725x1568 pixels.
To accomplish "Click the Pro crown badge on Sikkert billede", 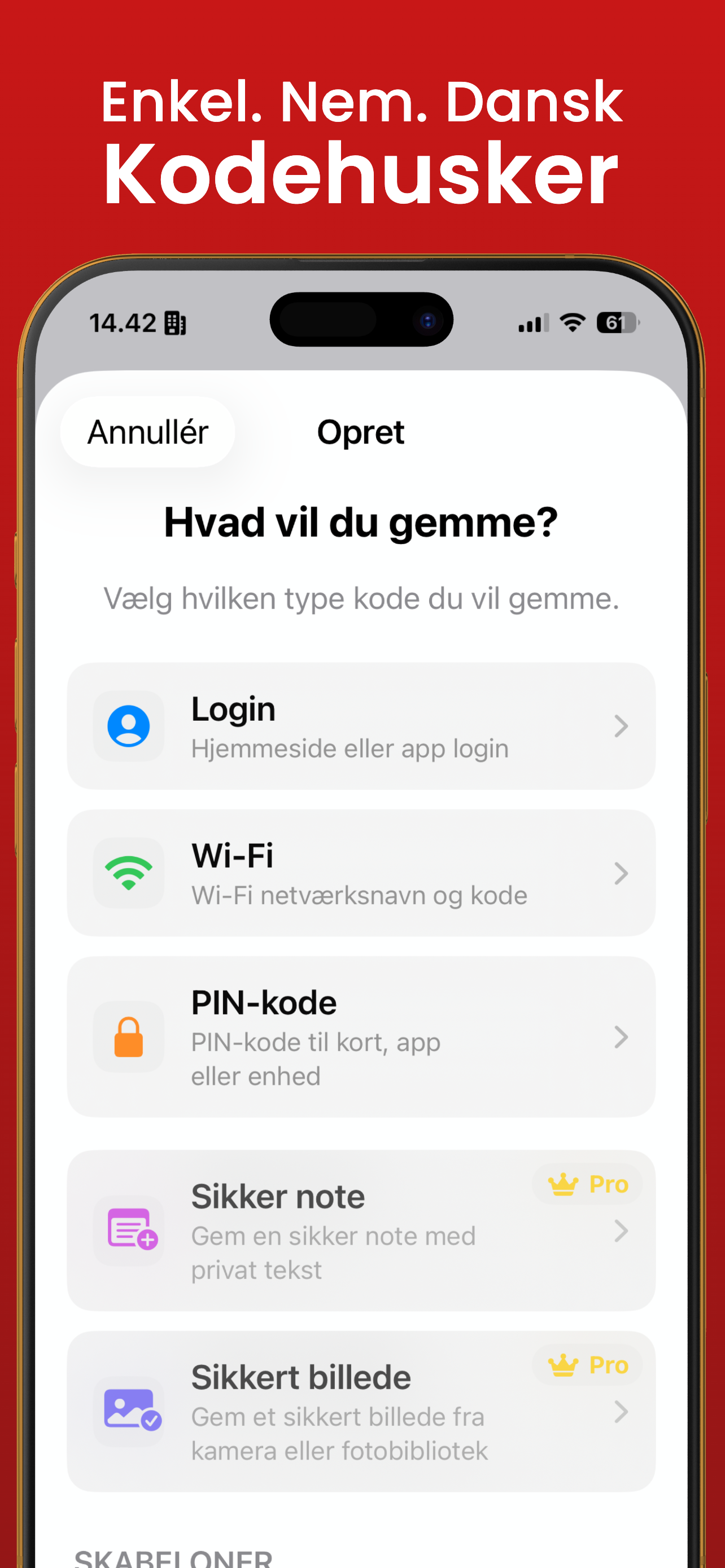I will click(x=587, y=1365).
